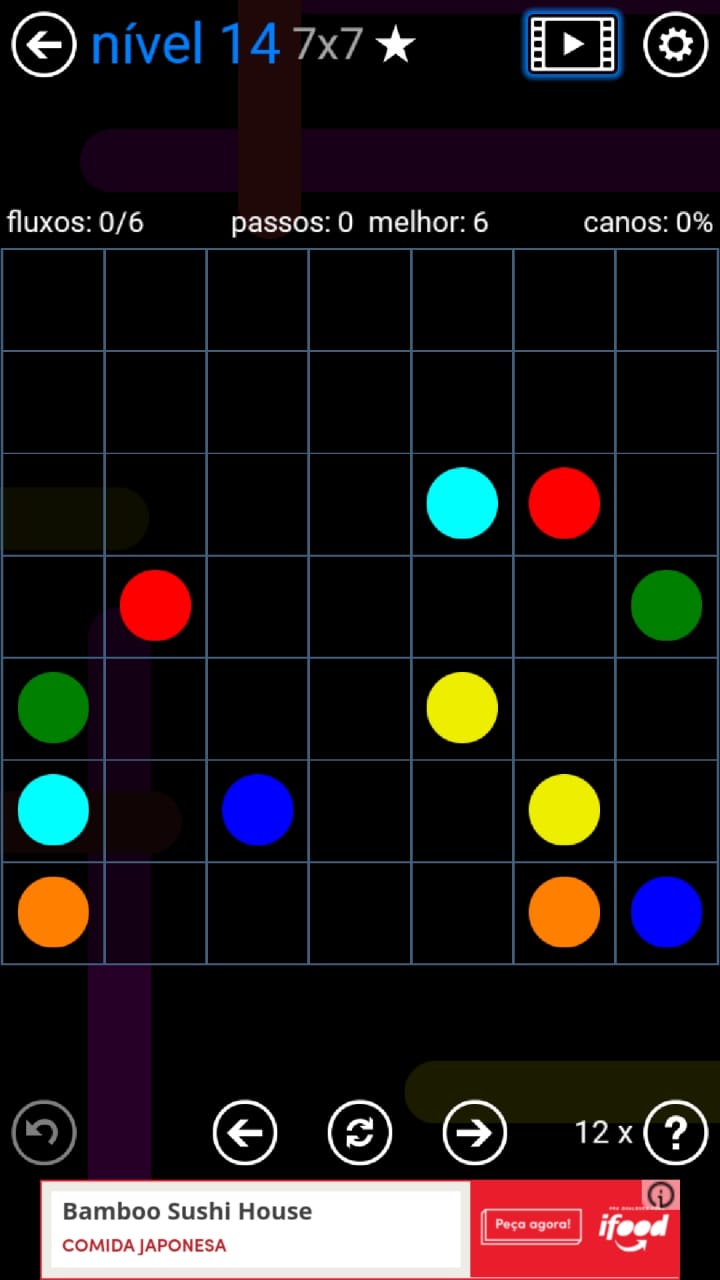Viewport: 720px width, 1280px height.
Task: Tap the Peça agora button in the ad
Action: coord(531,1225)
